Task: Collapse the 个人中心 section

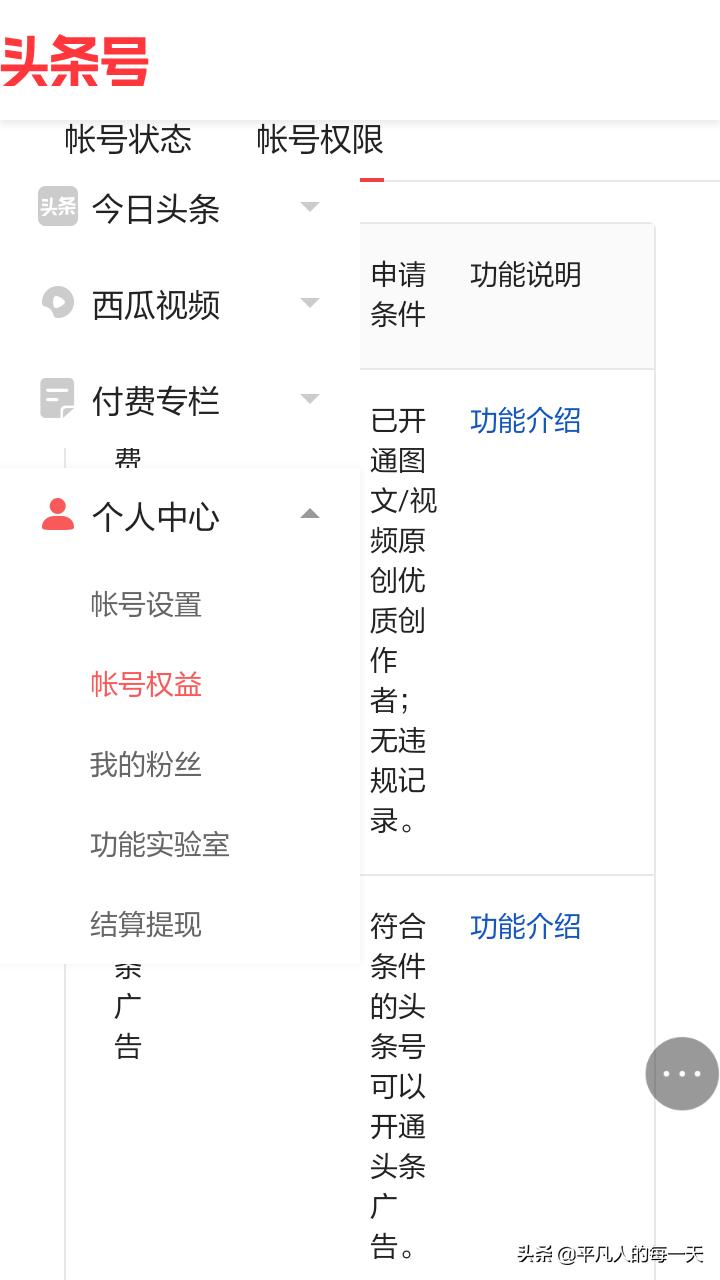Action: click(x=311, y=513)
